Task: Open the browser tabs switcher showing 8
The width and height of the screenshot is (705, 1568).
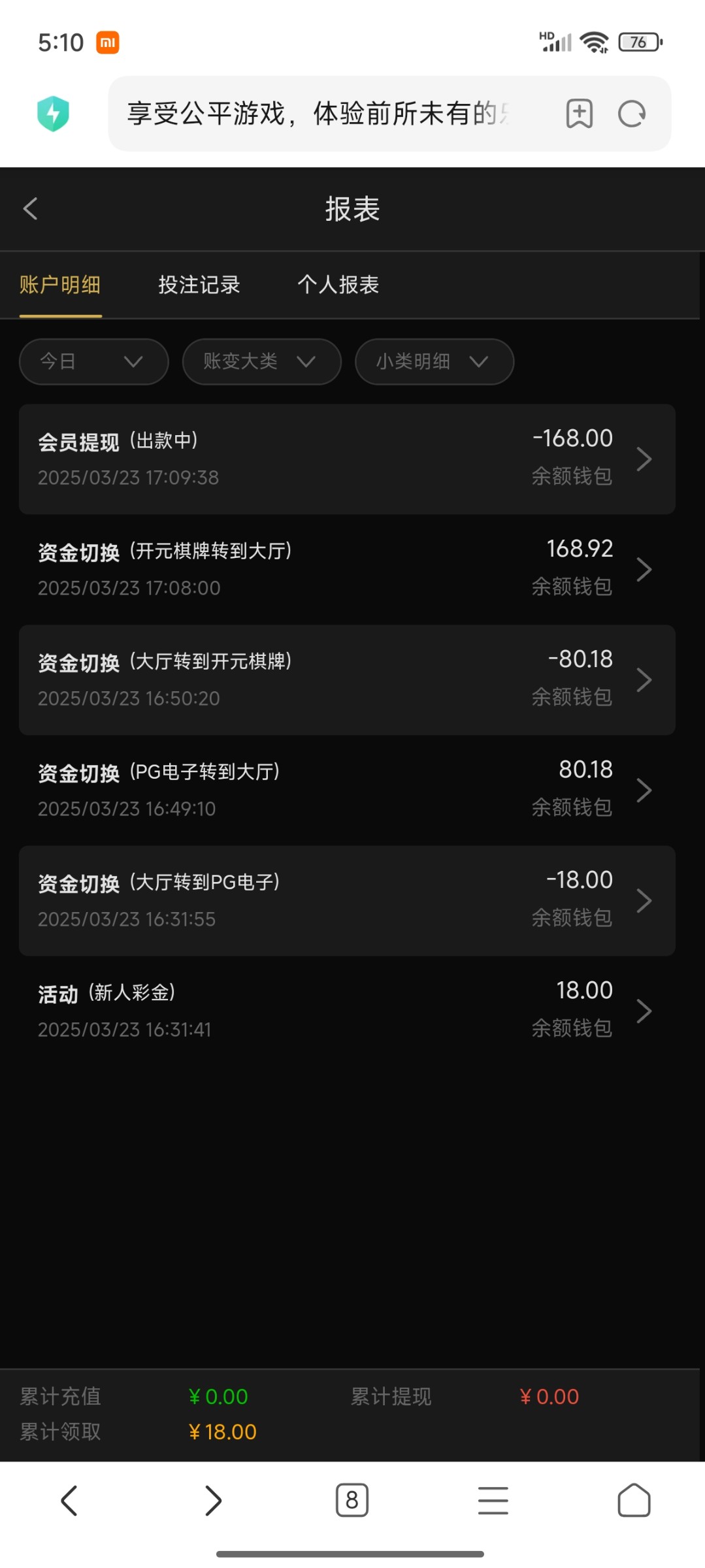Action: (352, 1500)
